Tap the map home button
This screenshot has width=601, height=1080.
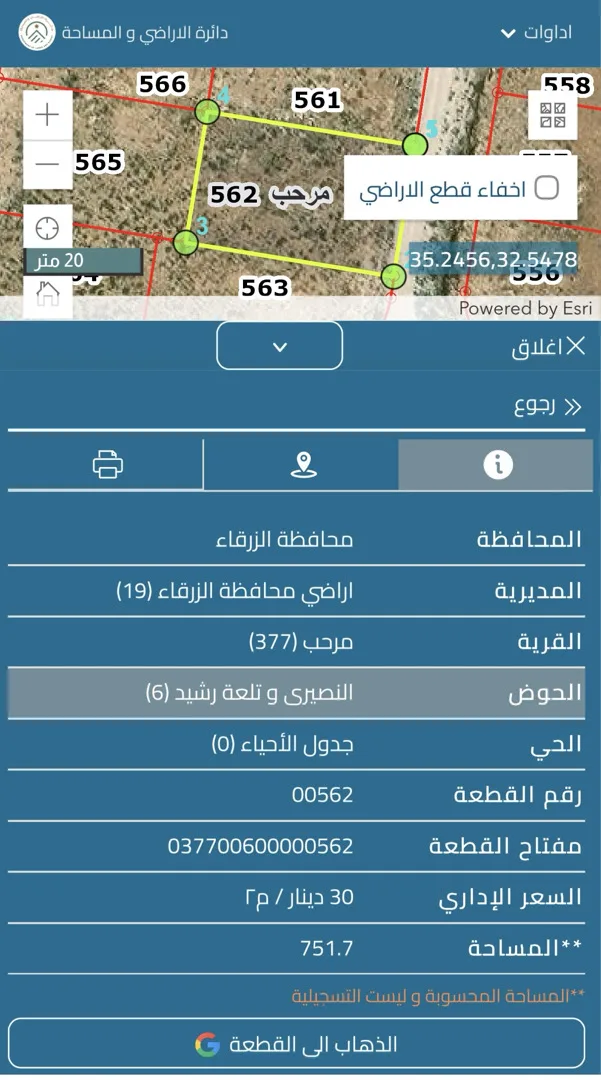tap(47, 295)
